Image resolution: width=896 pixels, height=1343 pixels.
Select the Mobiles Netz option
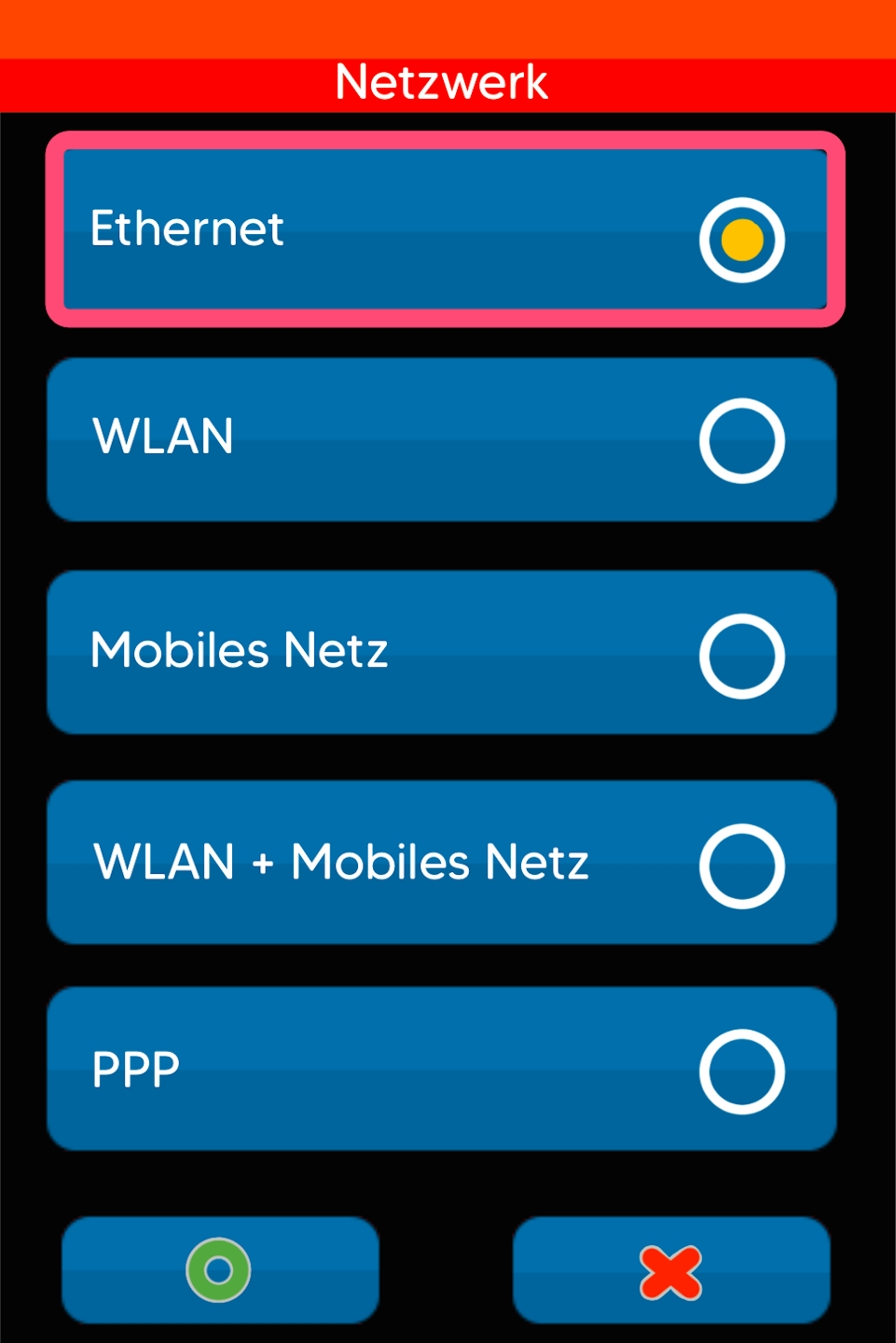pyautogui.click(x=442, y=653)
